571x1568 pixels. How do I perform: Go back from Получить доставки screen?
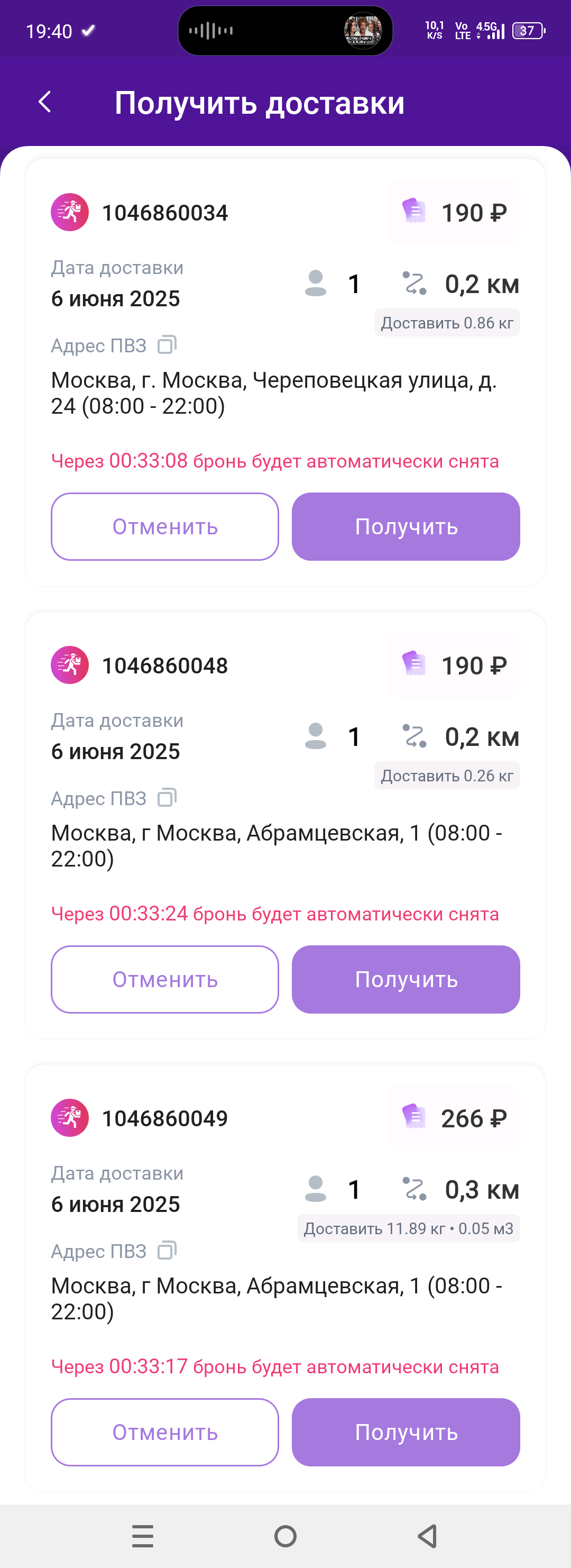pyautogui.click(x=45, y=102)
